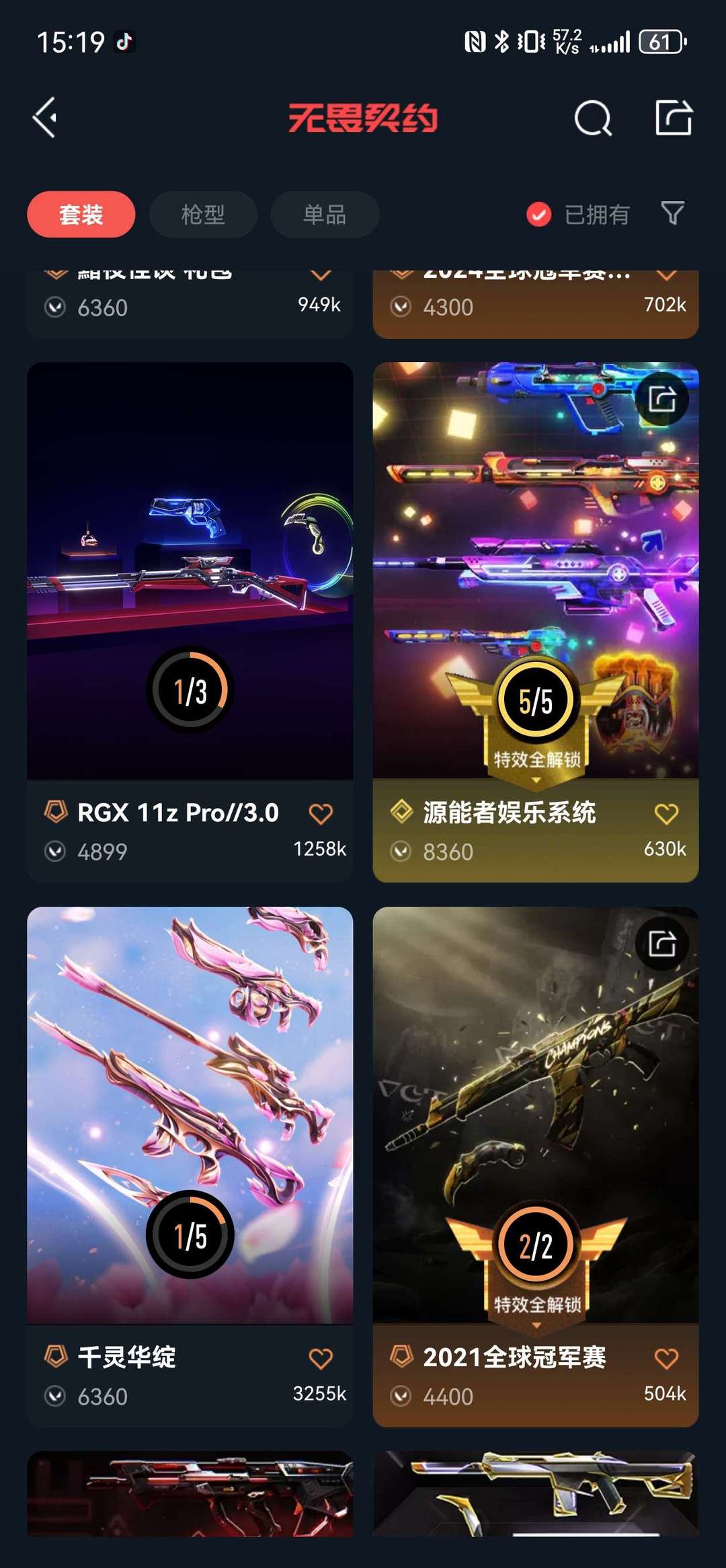The width and height of the screenshot is (726, 1568).
Task: Switch to the 枪型 tab
Action: pos(203,215)
